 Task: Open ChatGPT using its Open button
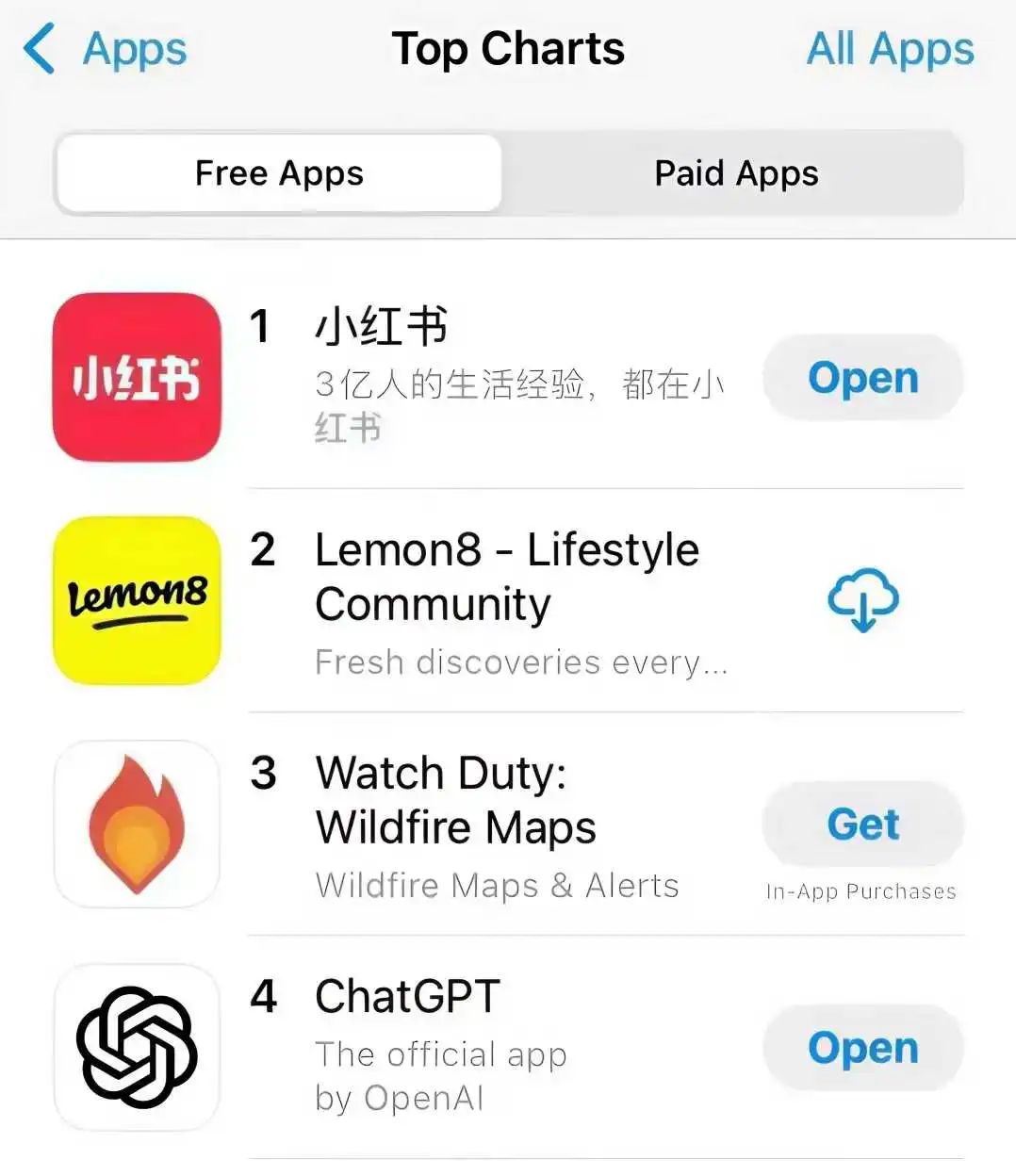(x=860, y=1047)
